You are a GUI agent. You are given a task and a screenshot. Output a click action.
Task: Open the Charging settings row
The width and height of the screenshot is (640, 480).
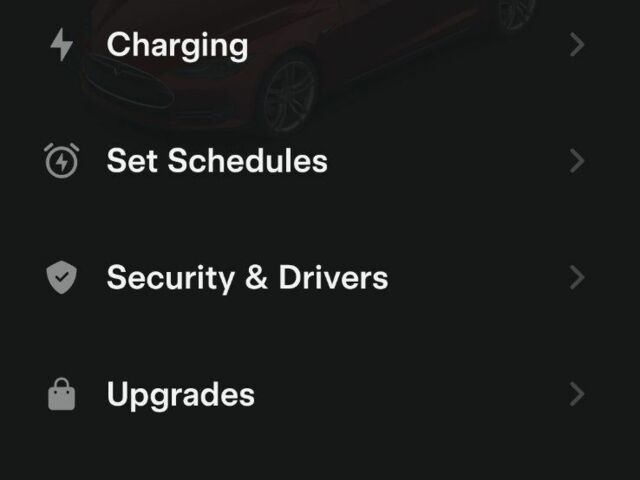(x=178, y=45)
